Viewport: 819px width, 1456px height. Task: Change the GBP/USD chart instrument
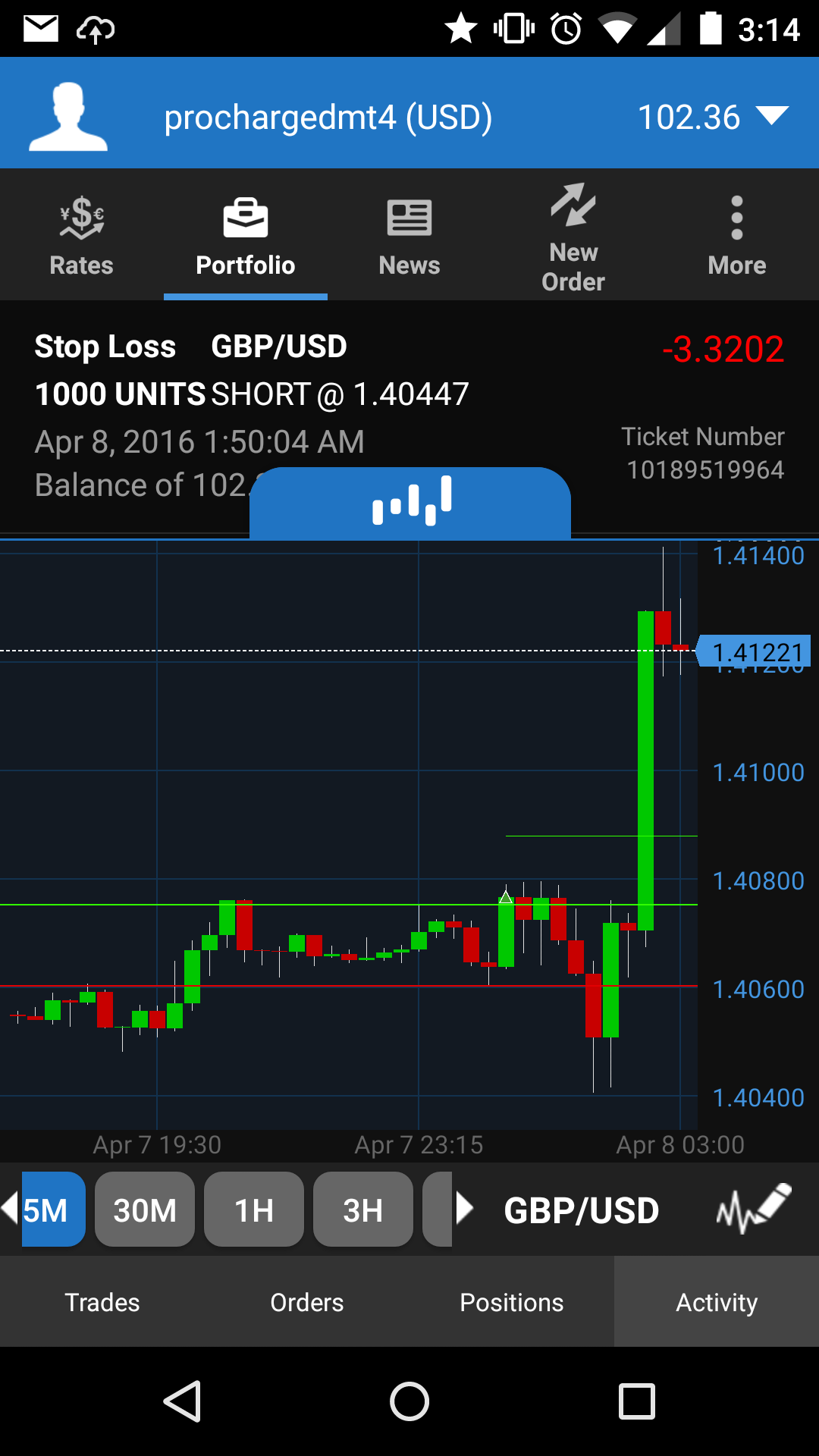tap(582, 1210)
